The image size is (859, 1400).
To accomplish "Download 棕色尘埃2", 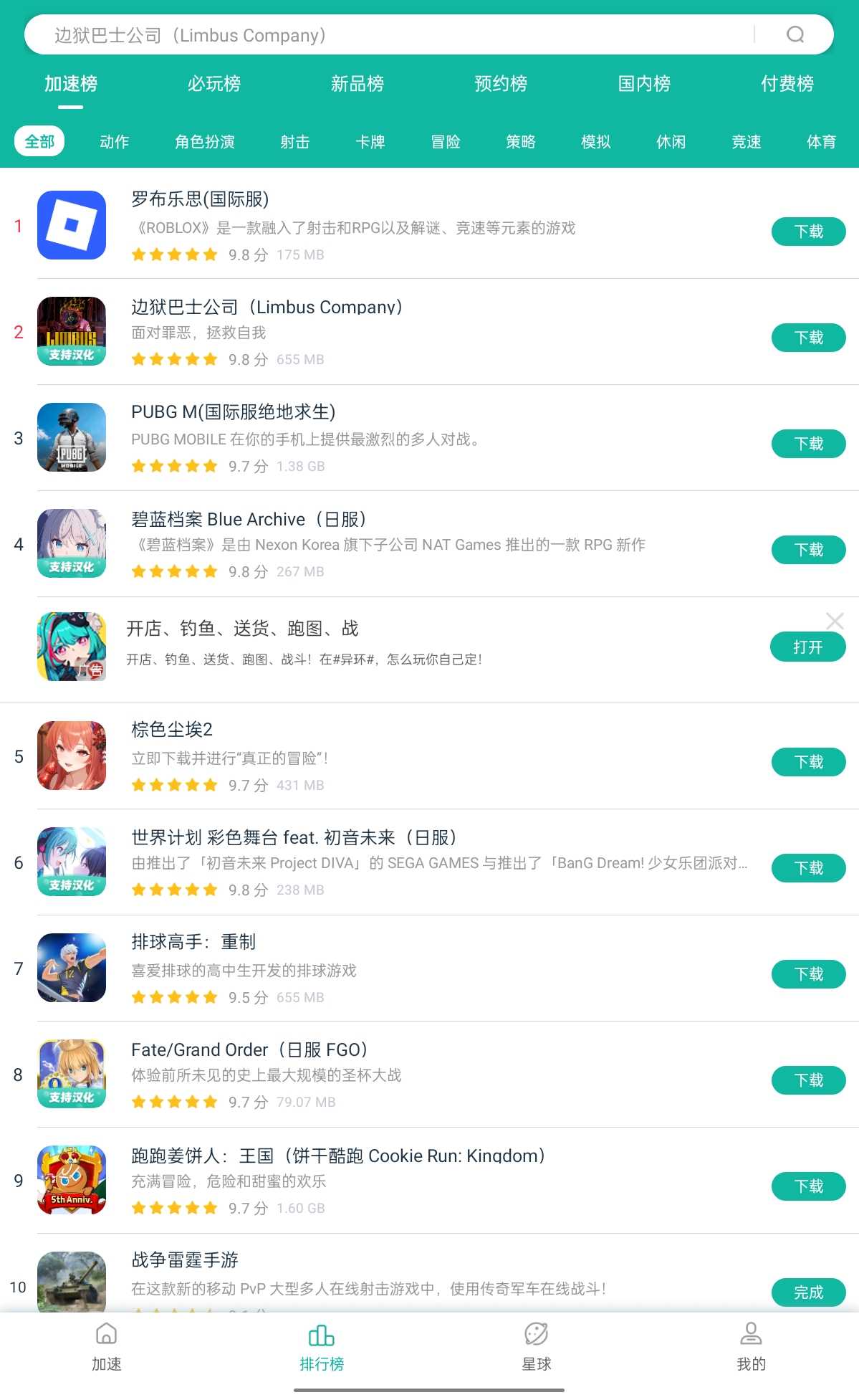I will [808, 762].
